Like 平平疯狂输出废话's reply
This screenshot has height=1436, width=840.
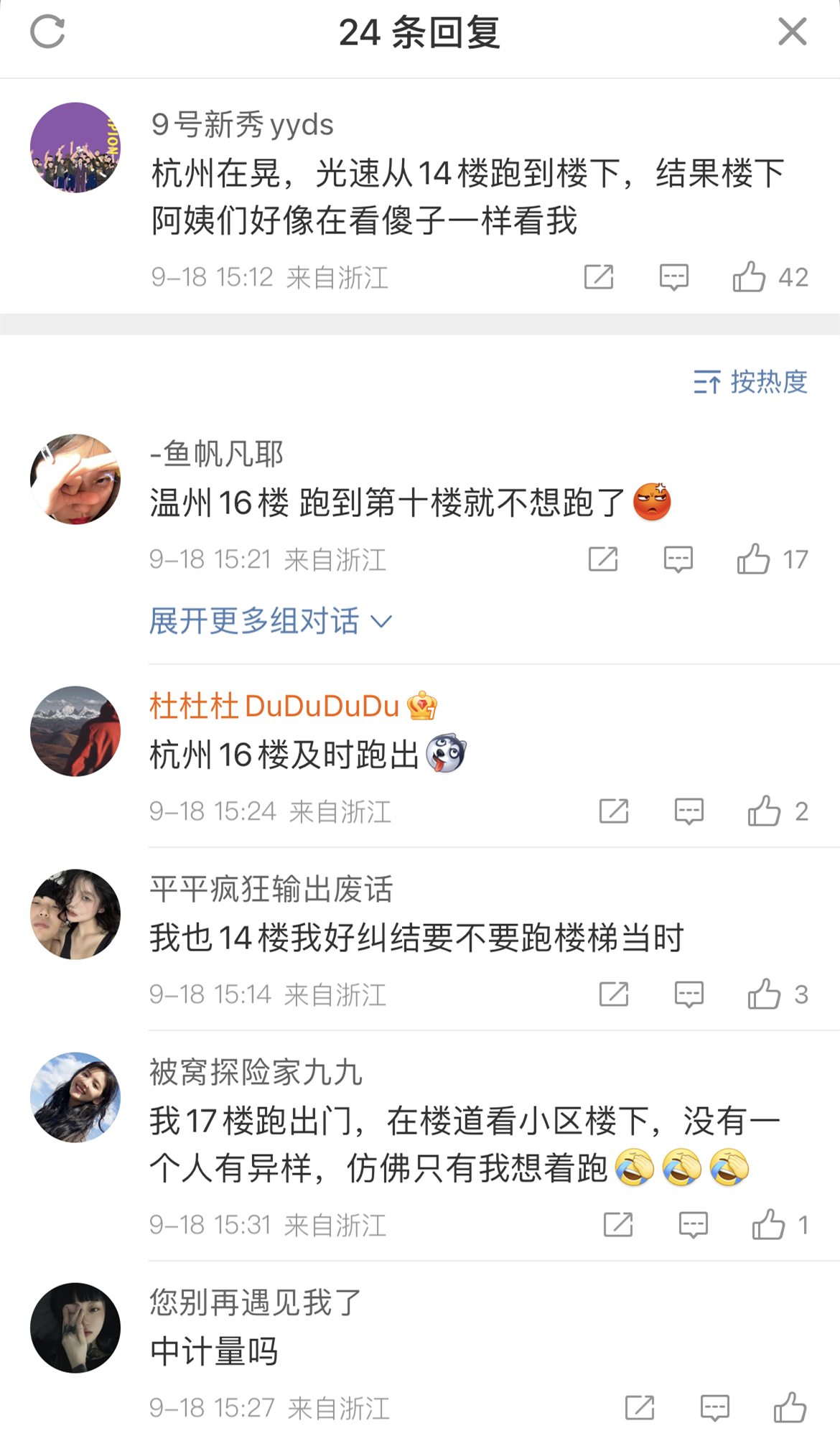pyautogui.click(x=764, y=994)
